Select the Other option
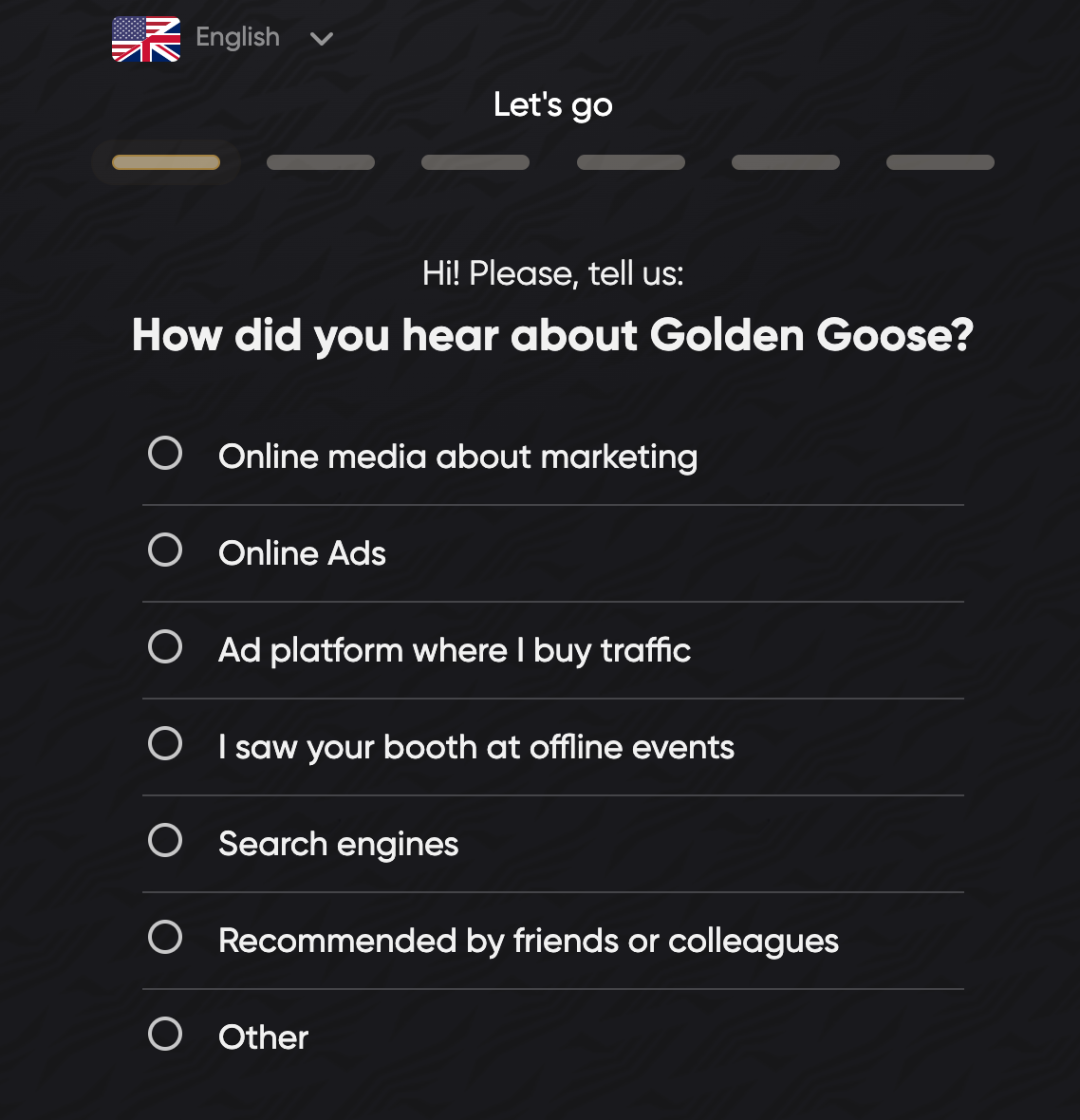Screen dimensions: 1080x1120 pos(165,1034)
